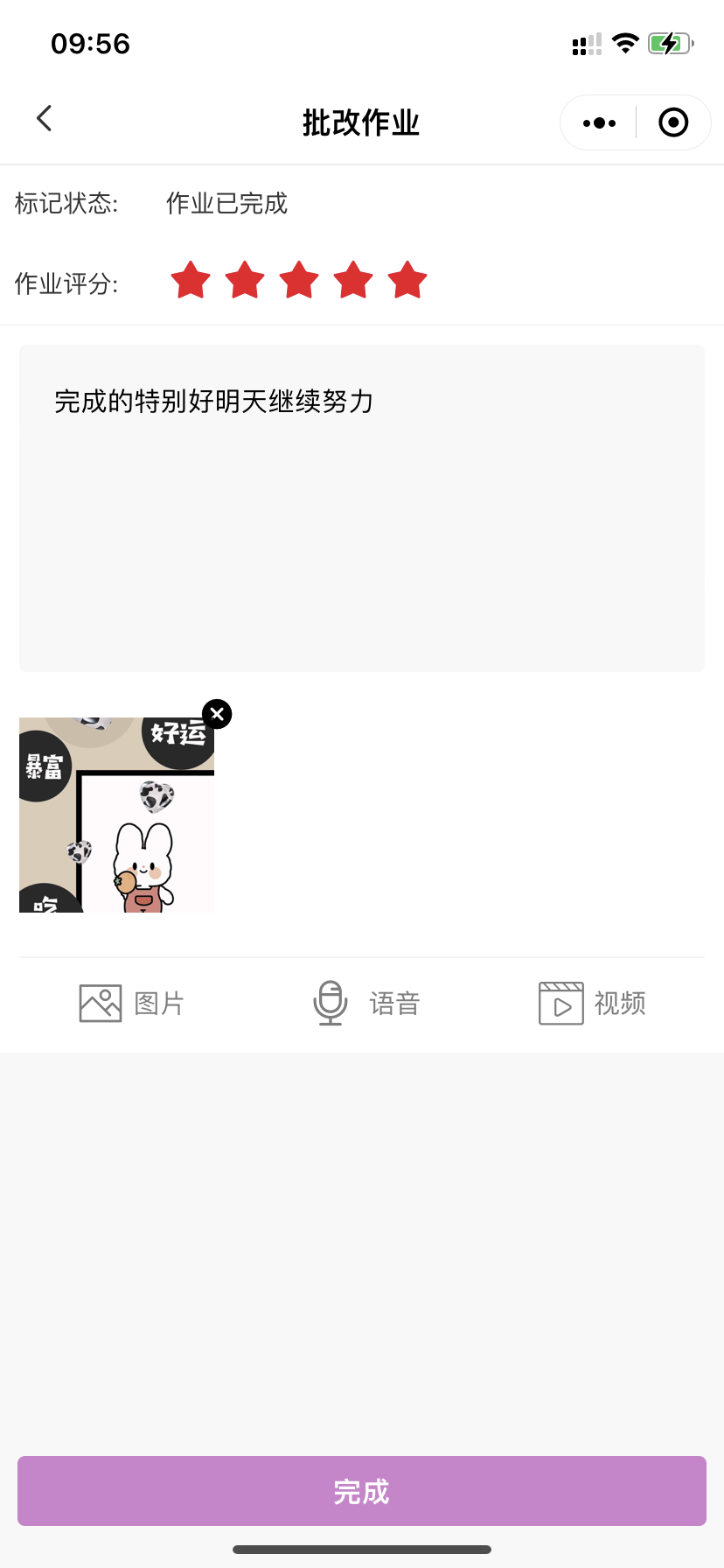Set the homework rating to one star
The width and height of the screenshot is (724, 1568).
coord(191,281)
